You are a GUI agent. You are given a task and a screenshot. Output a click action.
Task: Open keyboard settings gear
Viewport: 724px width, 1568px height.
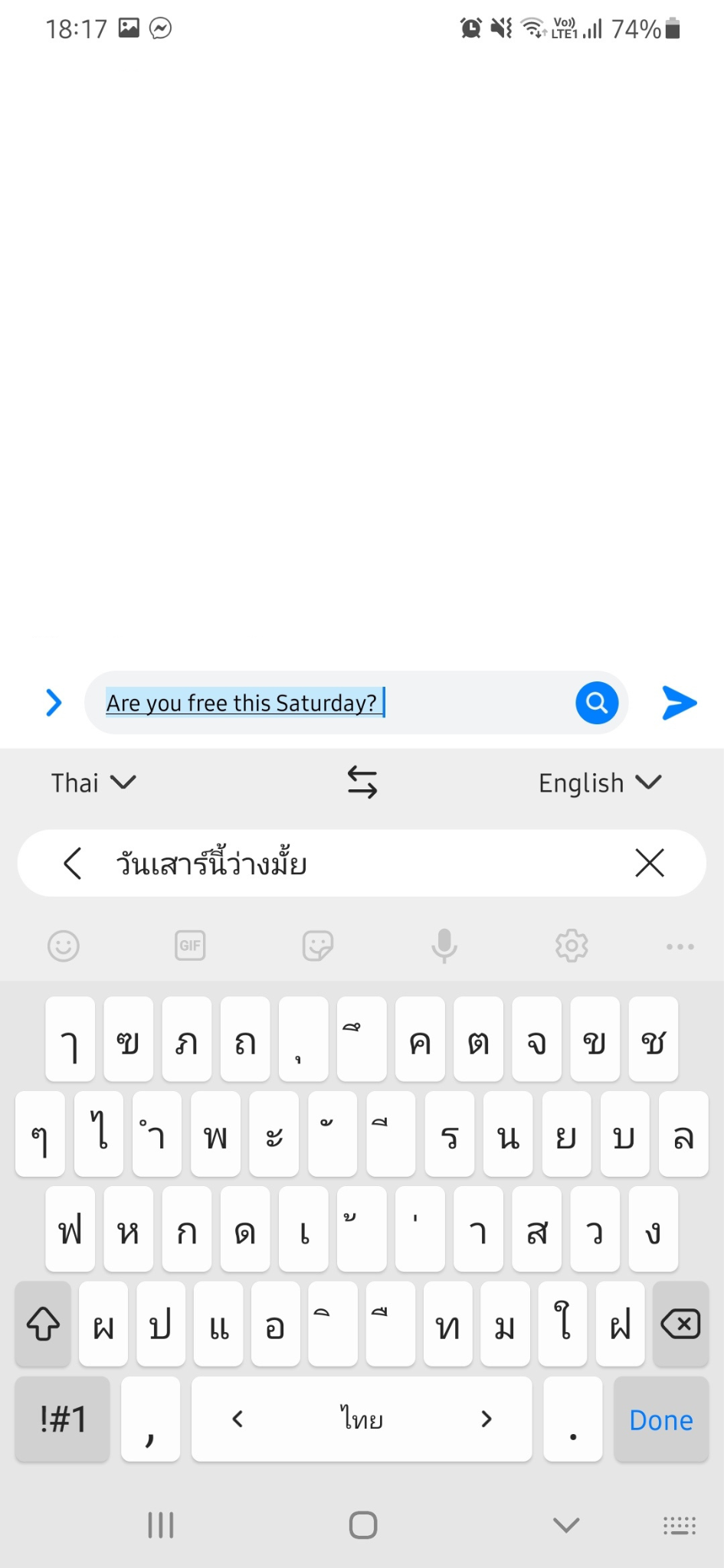(572, 946)
